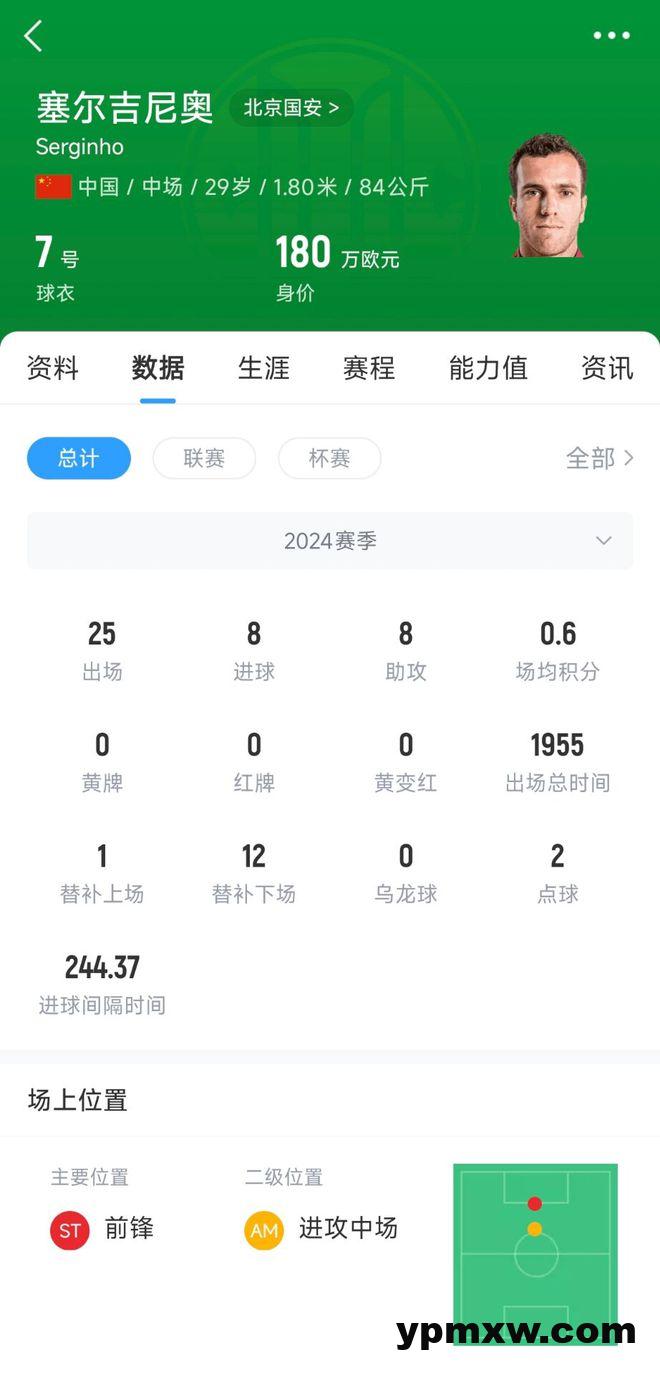Screen dimensions: 660x1375
Task: Switch to the 资讯 tab
Action: 607,368
